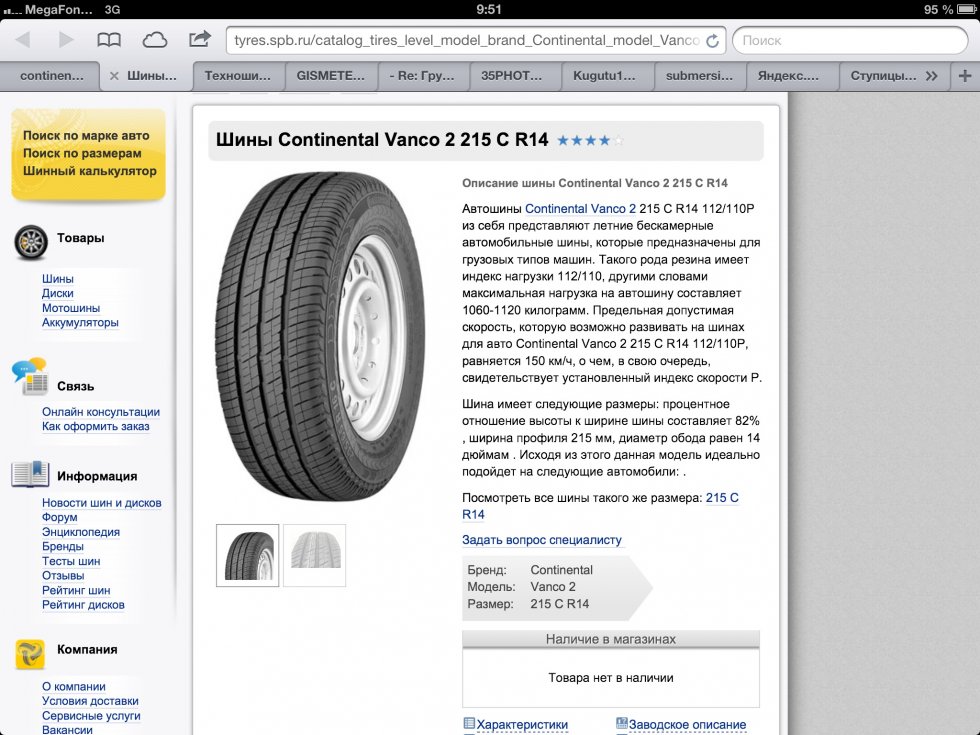The height and width of the screenshot is (735, 980).
Task: Open the Safari bookmarks book icon
Action: 108,40
